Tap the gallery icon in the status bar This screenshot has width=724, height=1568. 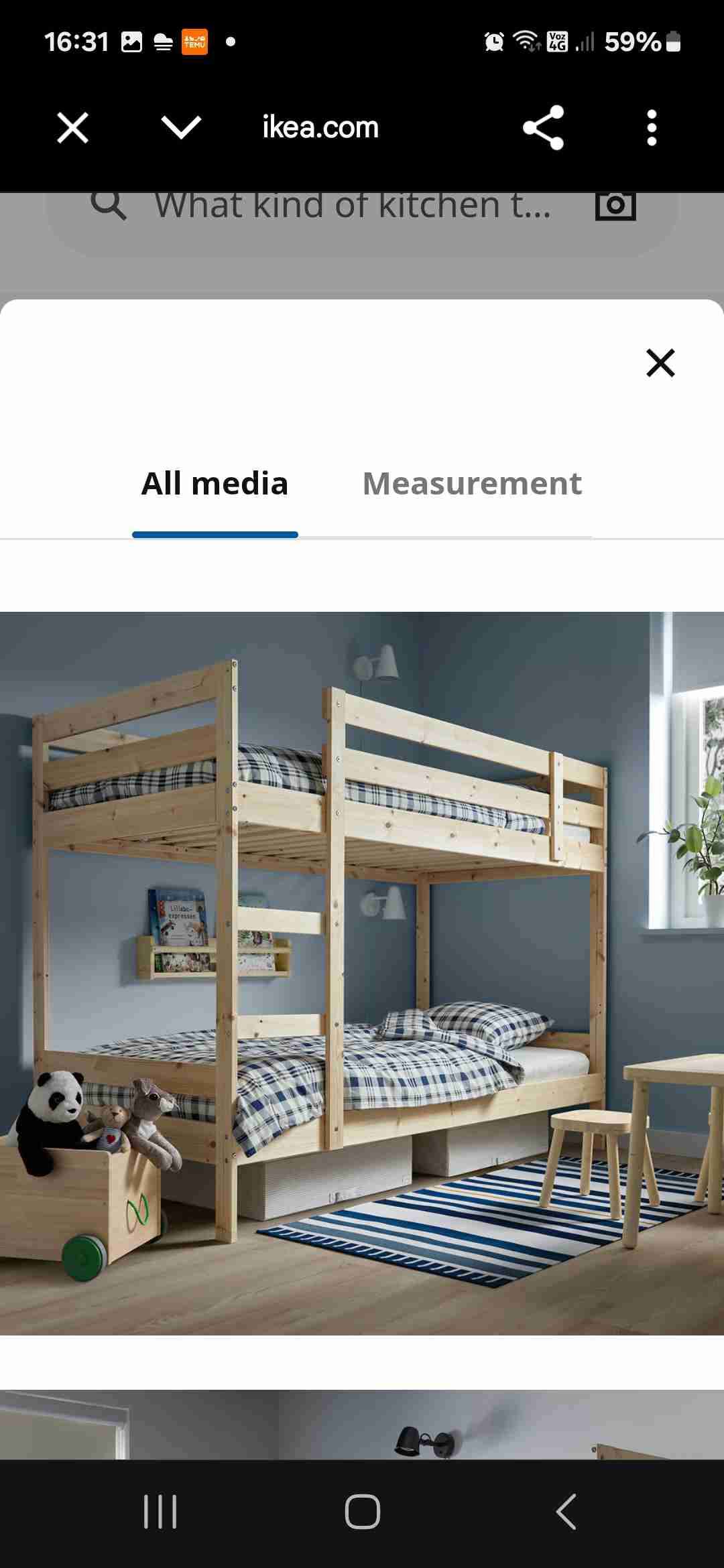131,42
